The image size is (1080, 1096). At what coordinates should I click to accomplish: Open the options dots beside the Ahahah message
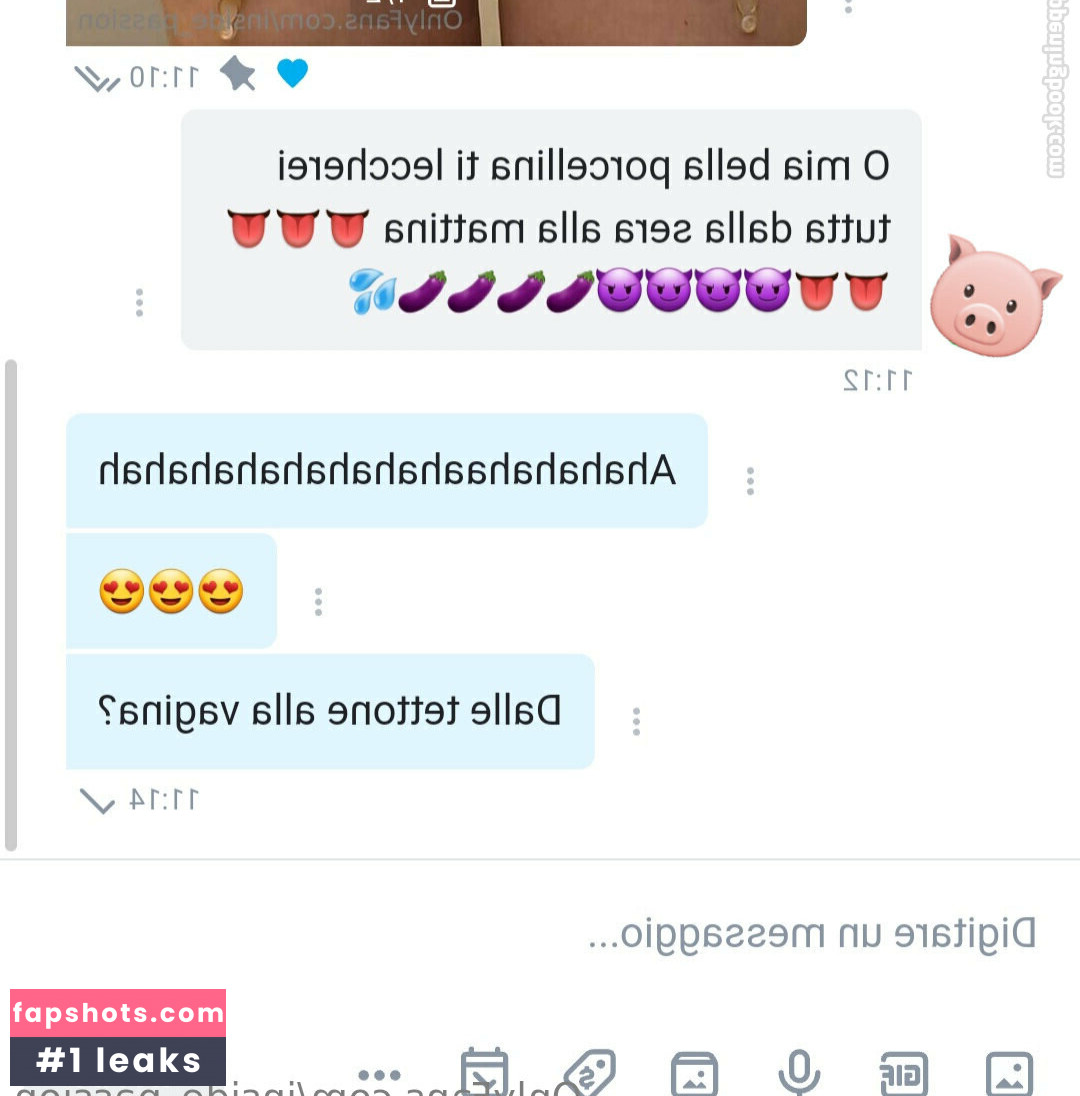pyautogui.click(x=750, y=481)
